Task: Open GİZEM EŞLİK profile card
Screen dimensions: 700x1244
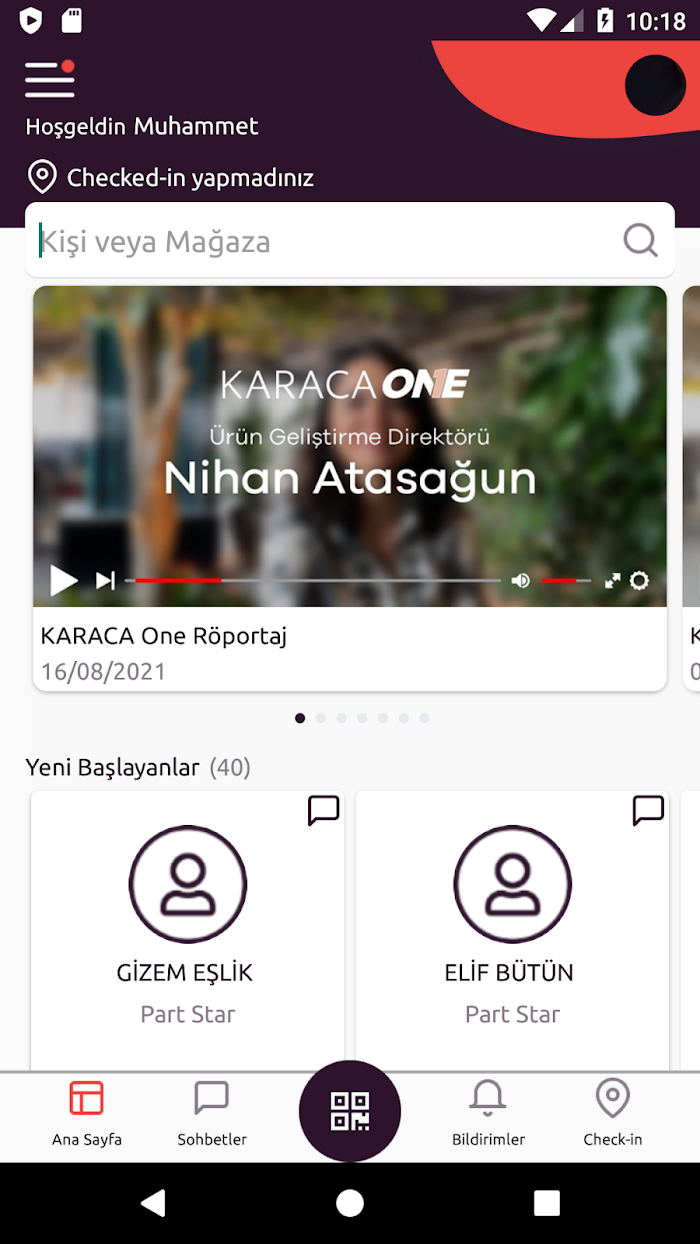Action: [x=188, y=930]
